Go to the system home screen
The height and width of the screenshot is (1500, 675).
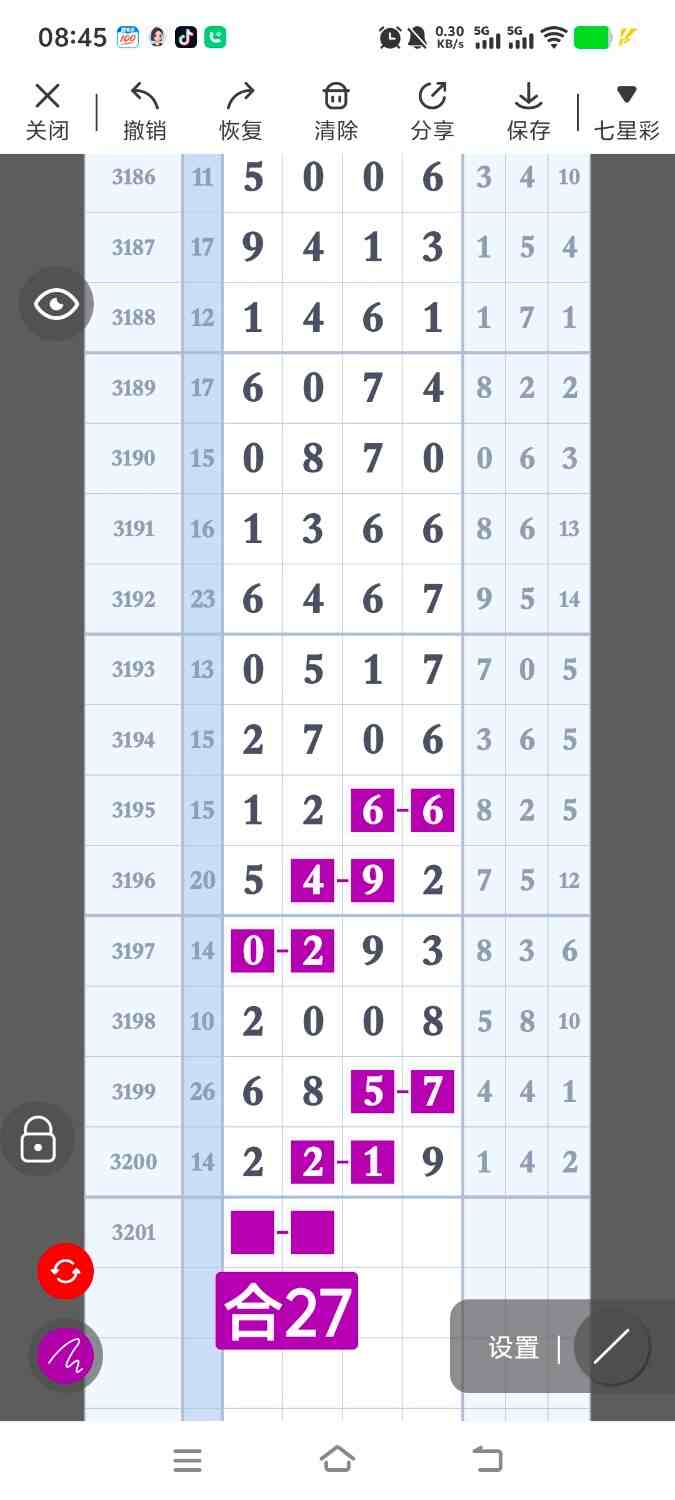point(337,1459)
